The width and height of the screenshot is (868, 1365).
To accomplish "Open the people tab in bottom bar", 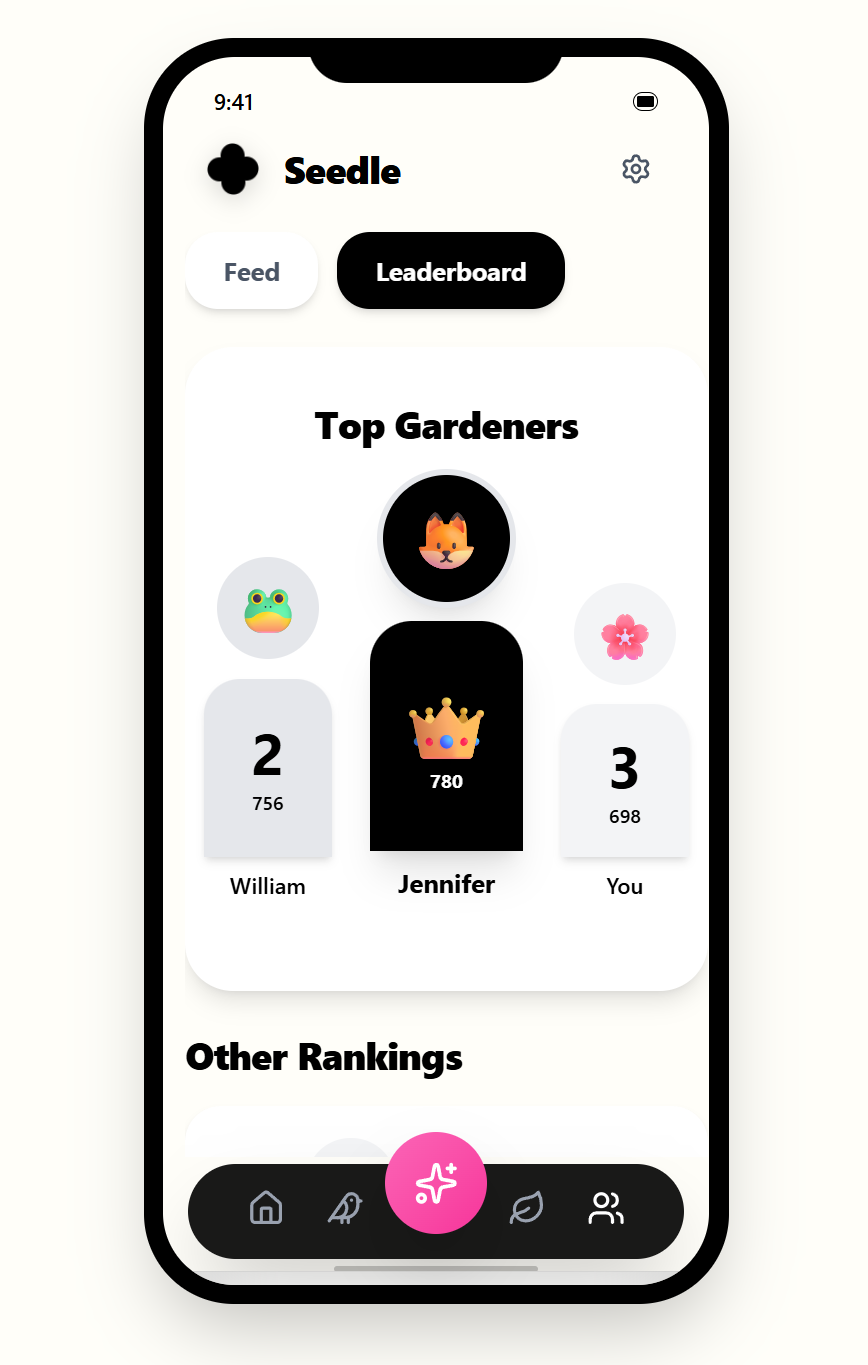I will [606, 1208].
